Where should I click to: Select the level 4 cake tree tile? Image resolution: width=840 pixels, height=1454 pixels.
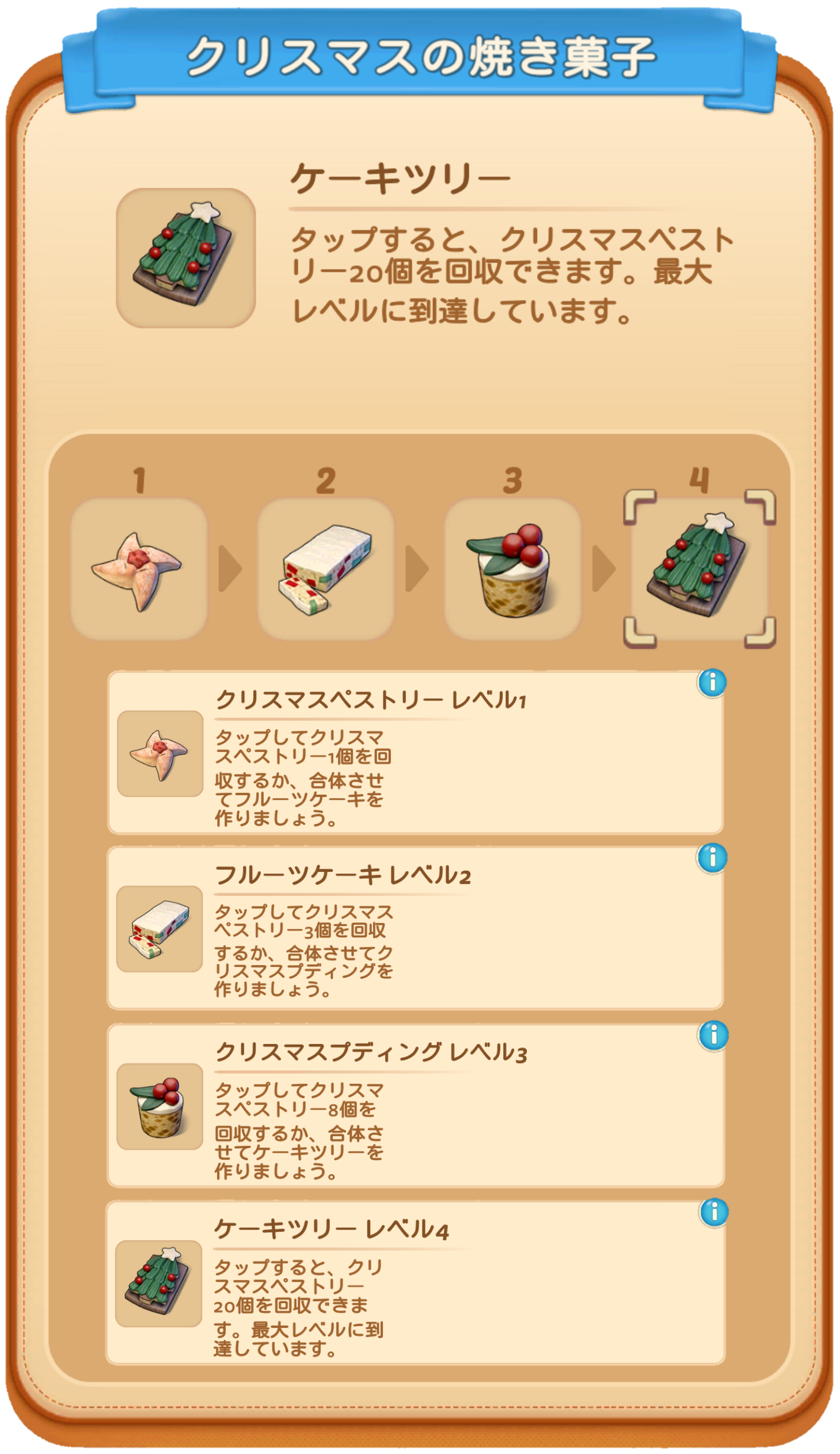click(x=699, y=569)
